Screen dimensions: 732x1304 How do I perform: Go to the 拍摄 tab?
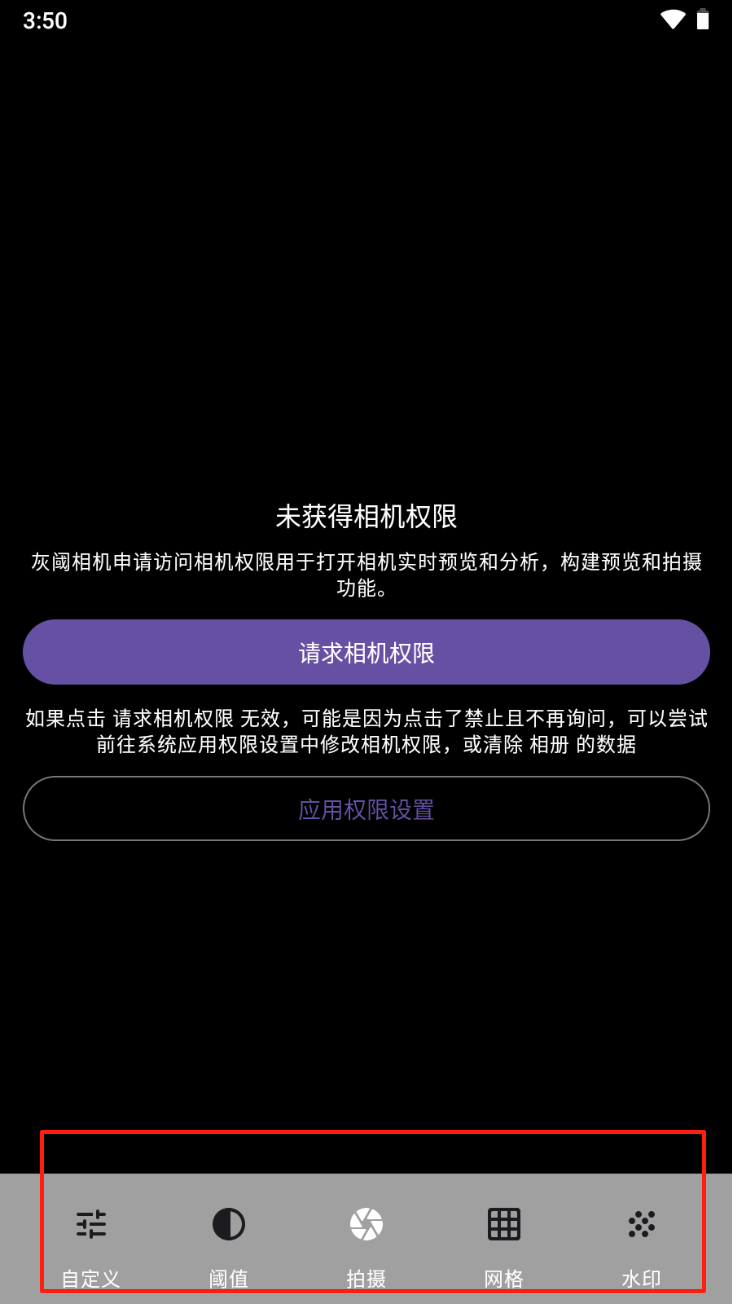pos(366,1240)
